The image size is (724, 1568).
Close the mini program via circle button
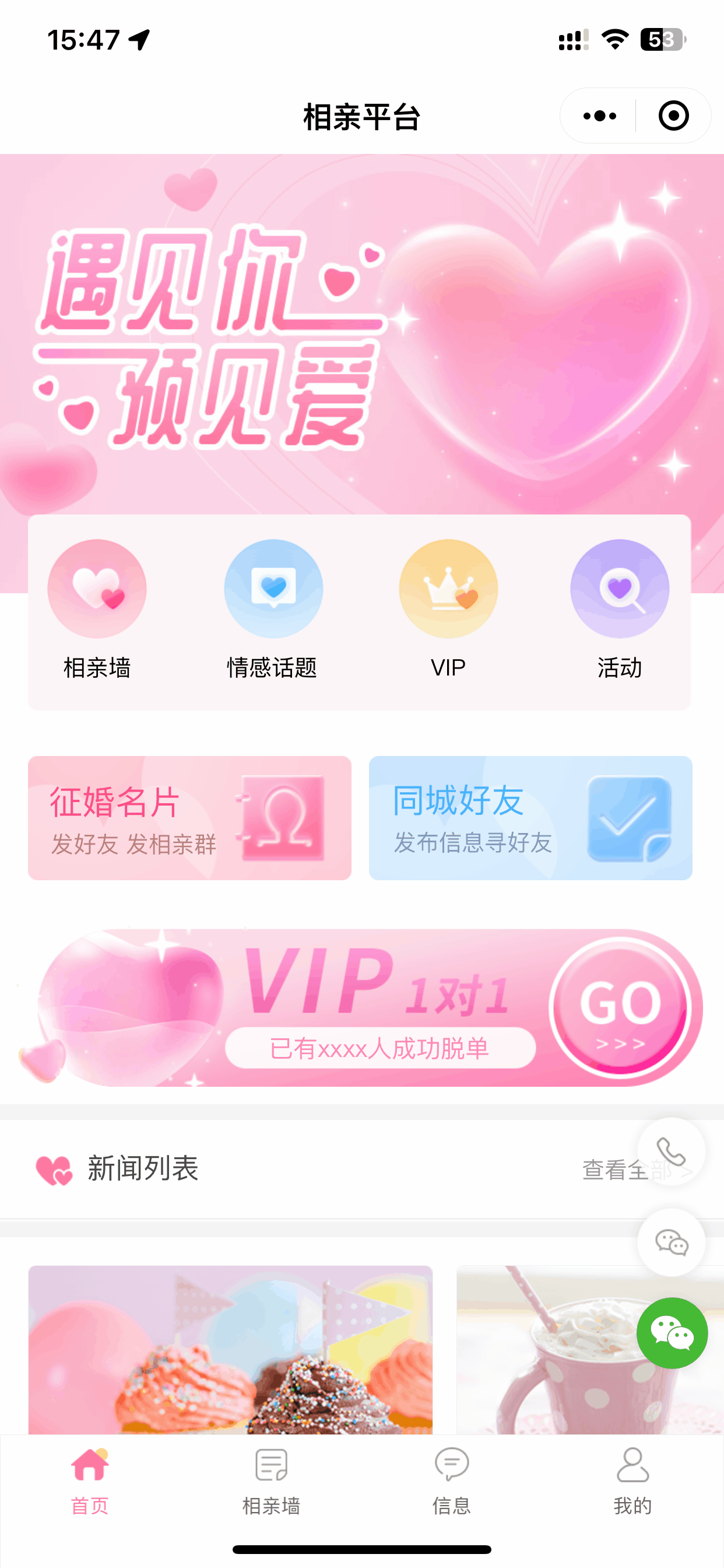click(x=673, y=116)
